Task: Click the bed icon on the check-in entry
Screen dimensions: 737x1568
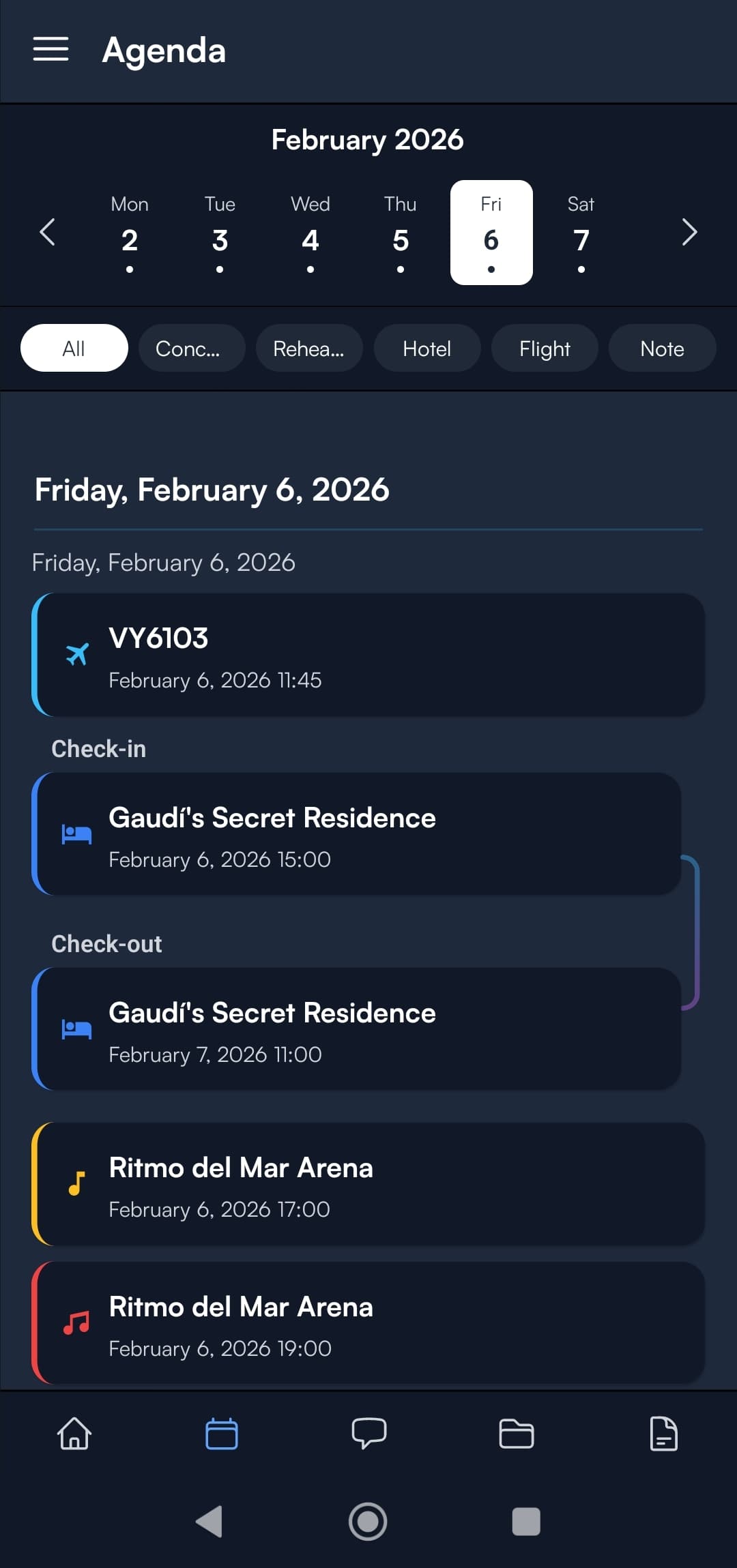Action: coord(78,834)
